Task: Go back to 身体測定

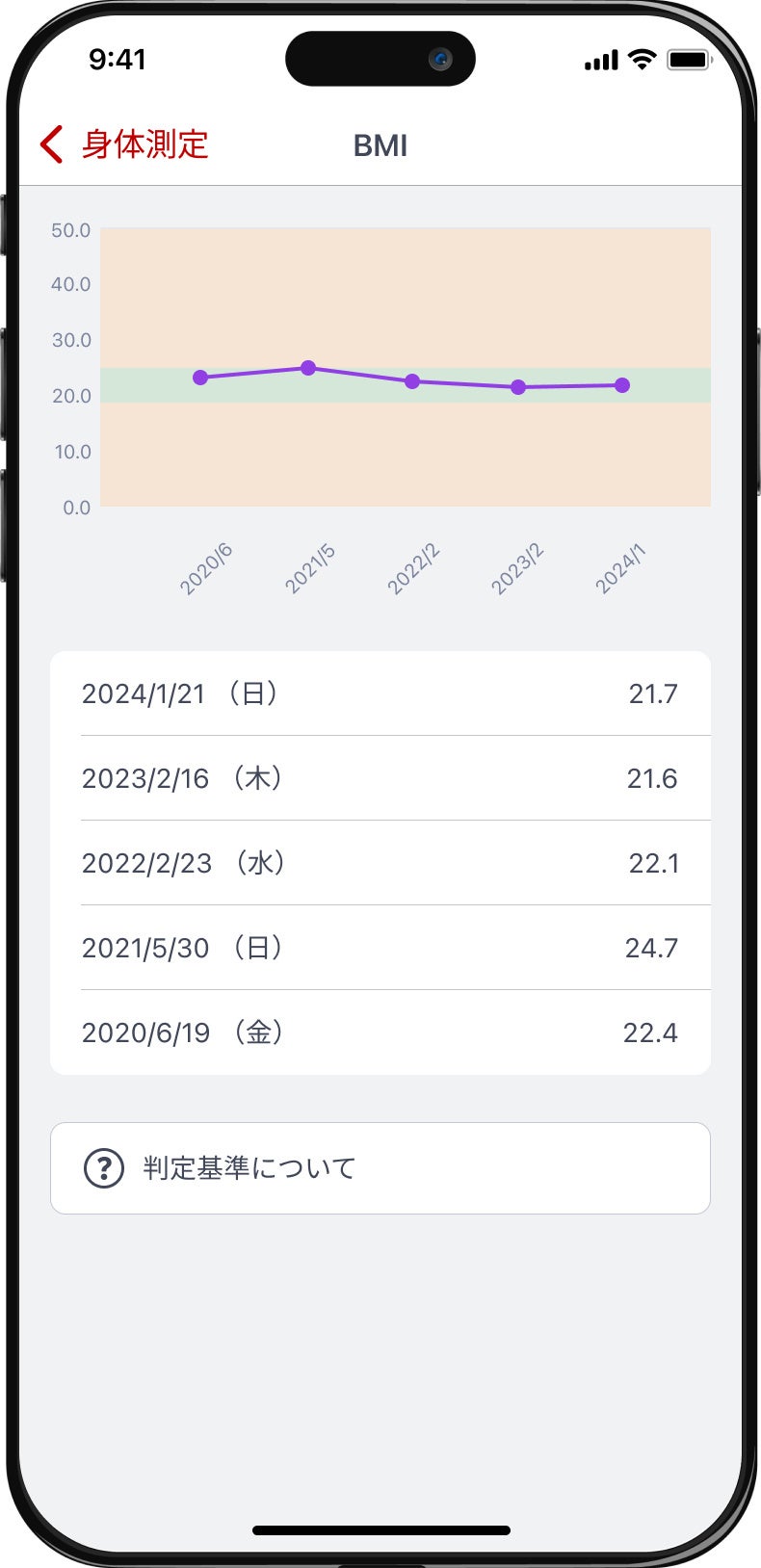Action: [124, 144]
